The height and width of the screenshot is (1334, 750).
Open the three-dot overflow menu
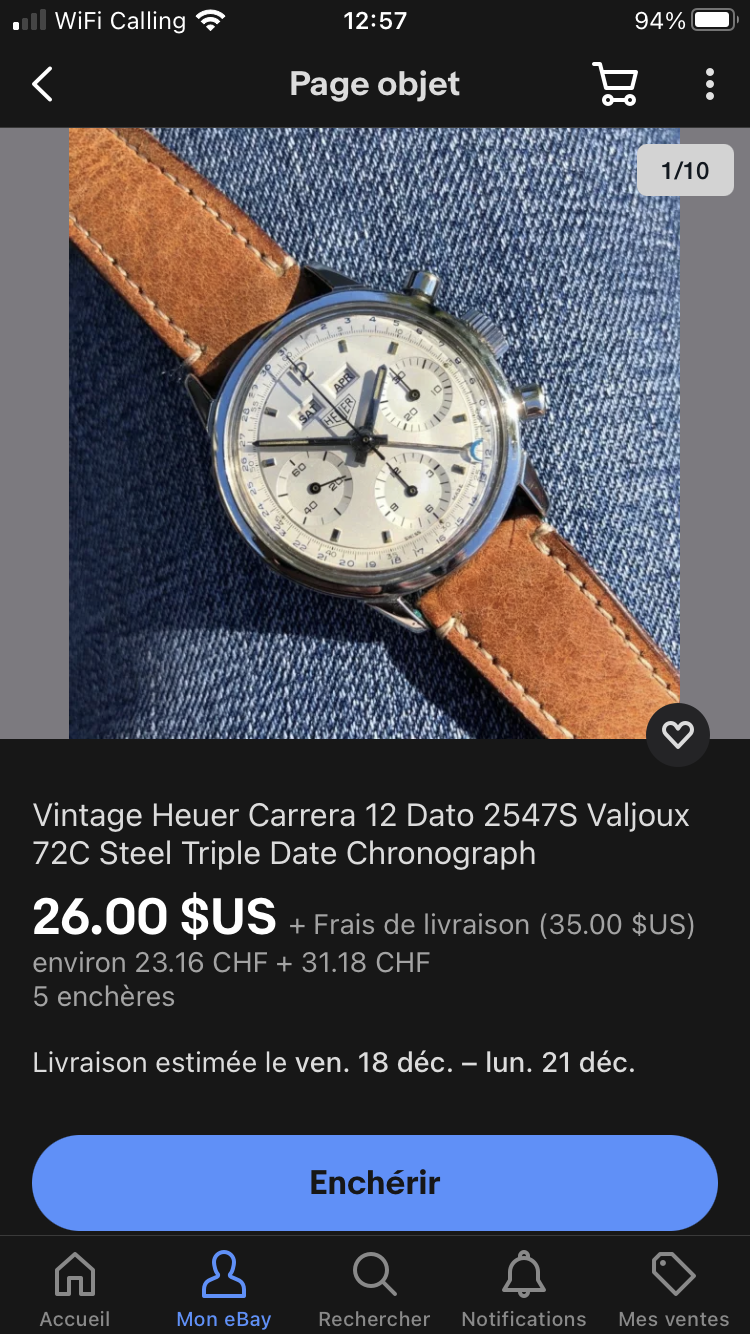[709, 85]
